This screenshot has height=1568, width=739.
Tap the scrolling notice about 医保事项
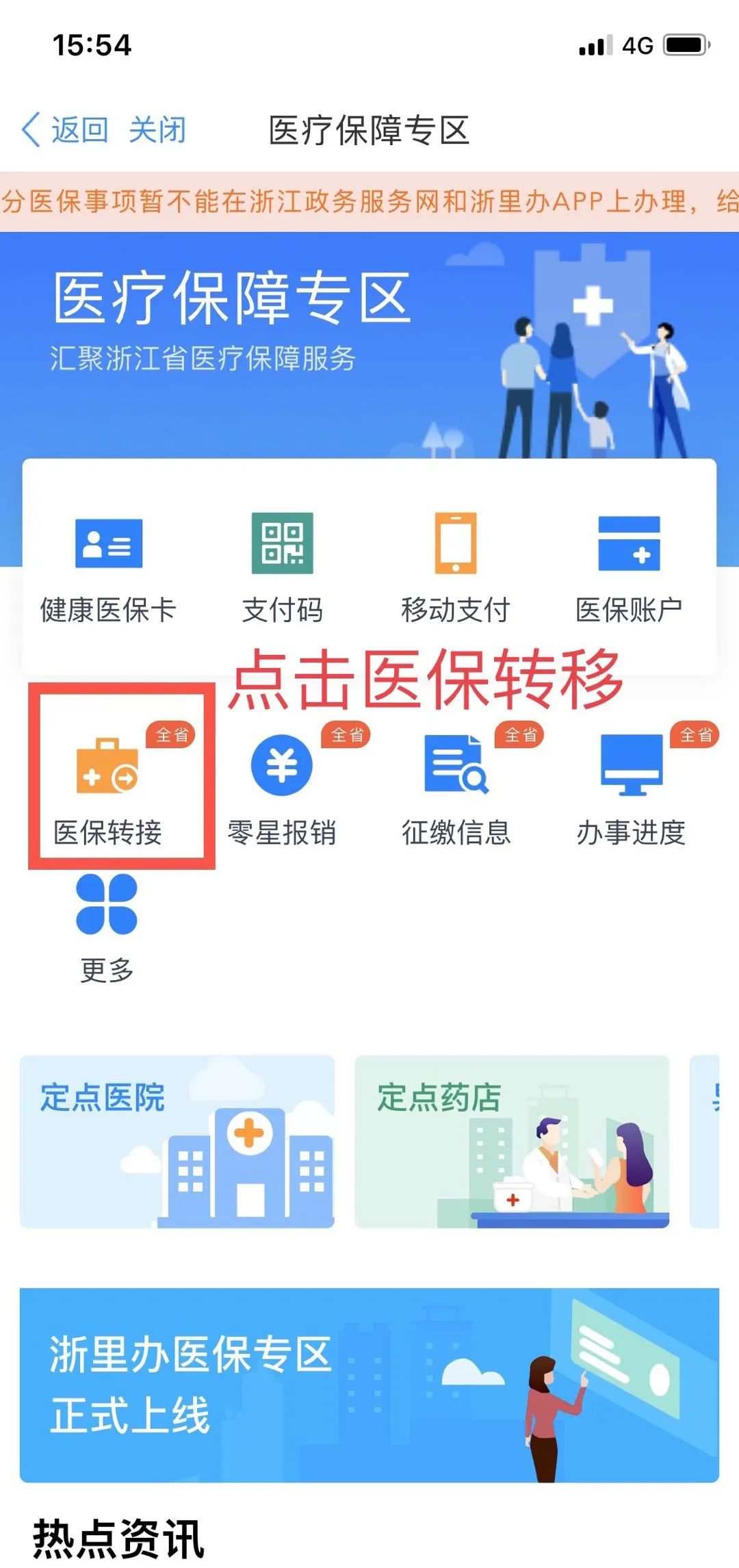click(369, 202)
